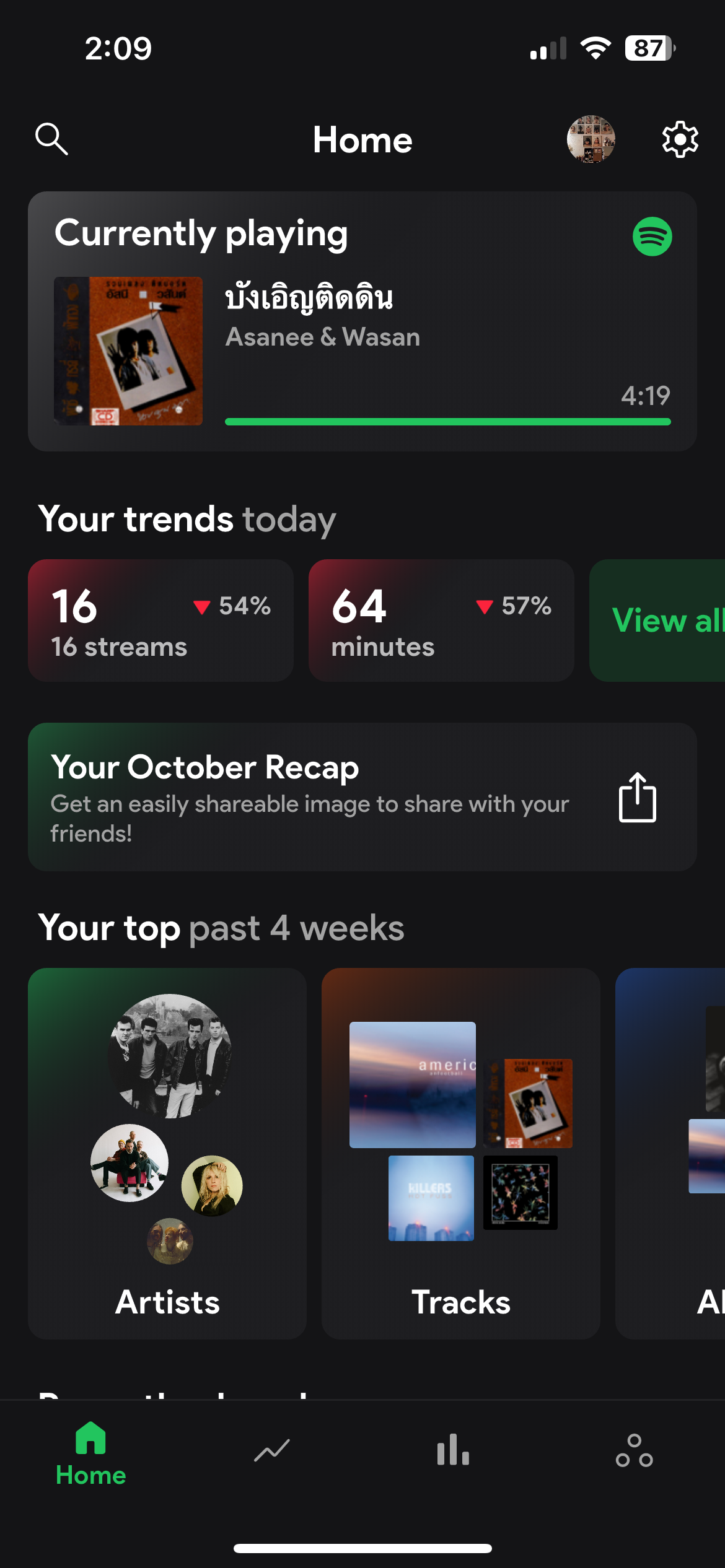
Task: Open the 16 streams trend card
Action: (160, 621)
